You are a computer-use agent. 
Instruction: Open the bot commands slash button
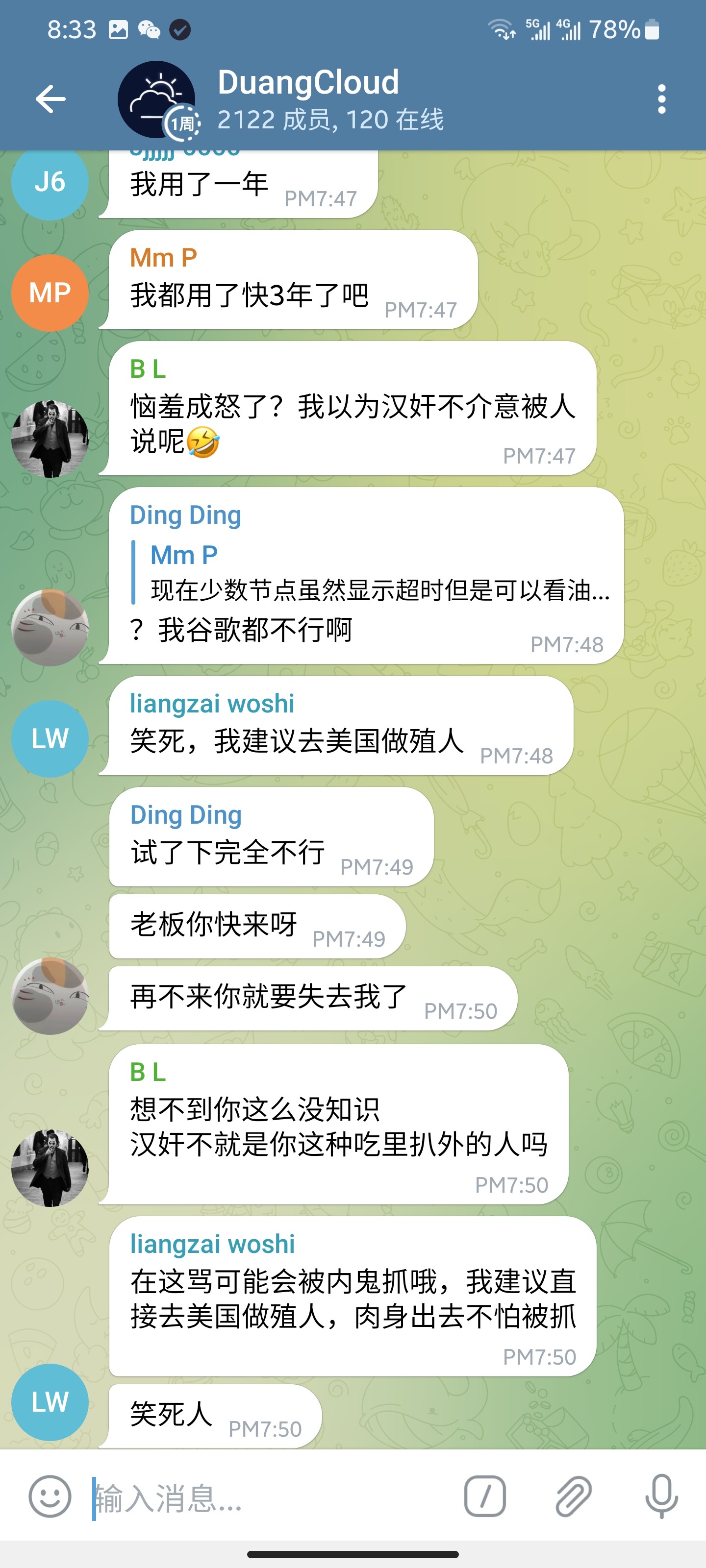(x=485, y=1496)
